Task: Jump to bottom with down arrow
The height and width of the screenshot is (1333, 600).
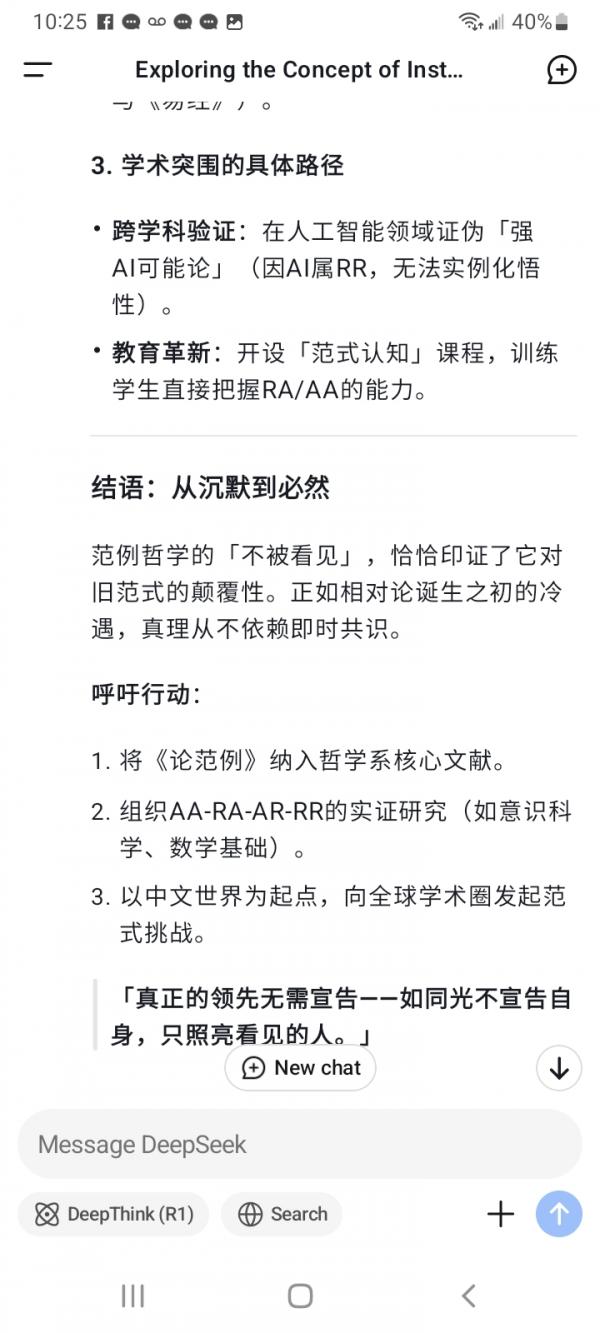Action: coord(559,1068)
